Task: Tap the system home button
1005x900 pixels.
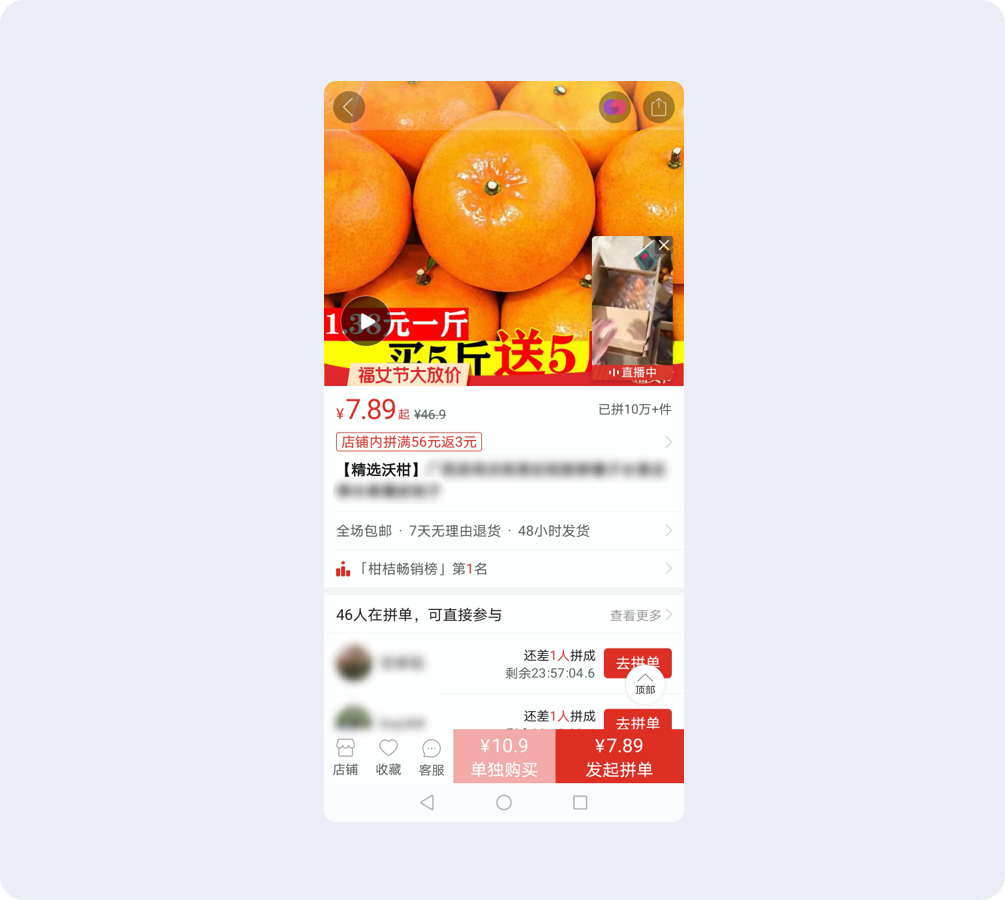Action: [x=504, y=803]
